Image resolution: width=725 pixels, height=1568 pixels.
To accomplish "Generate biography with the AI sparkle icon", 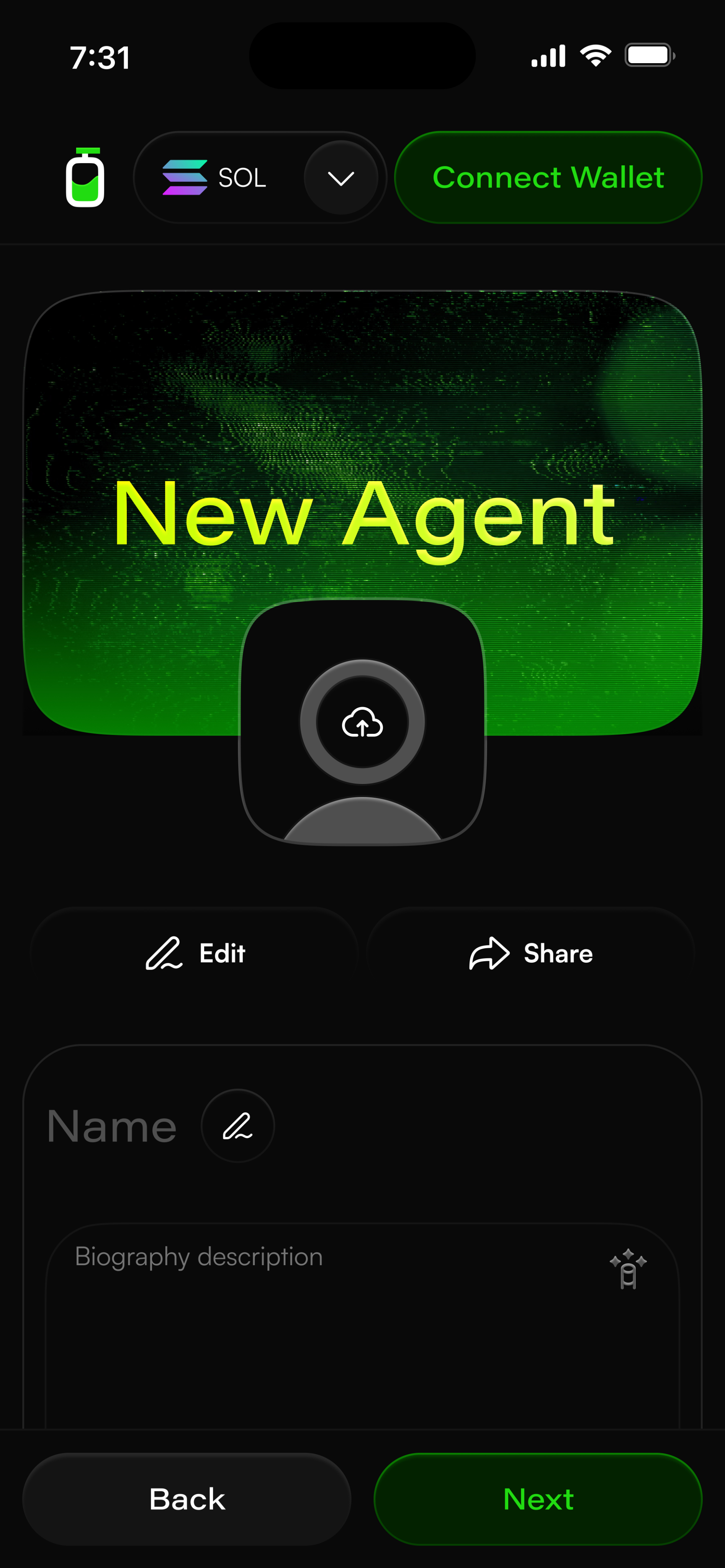I will click(x=628, y=1269).
